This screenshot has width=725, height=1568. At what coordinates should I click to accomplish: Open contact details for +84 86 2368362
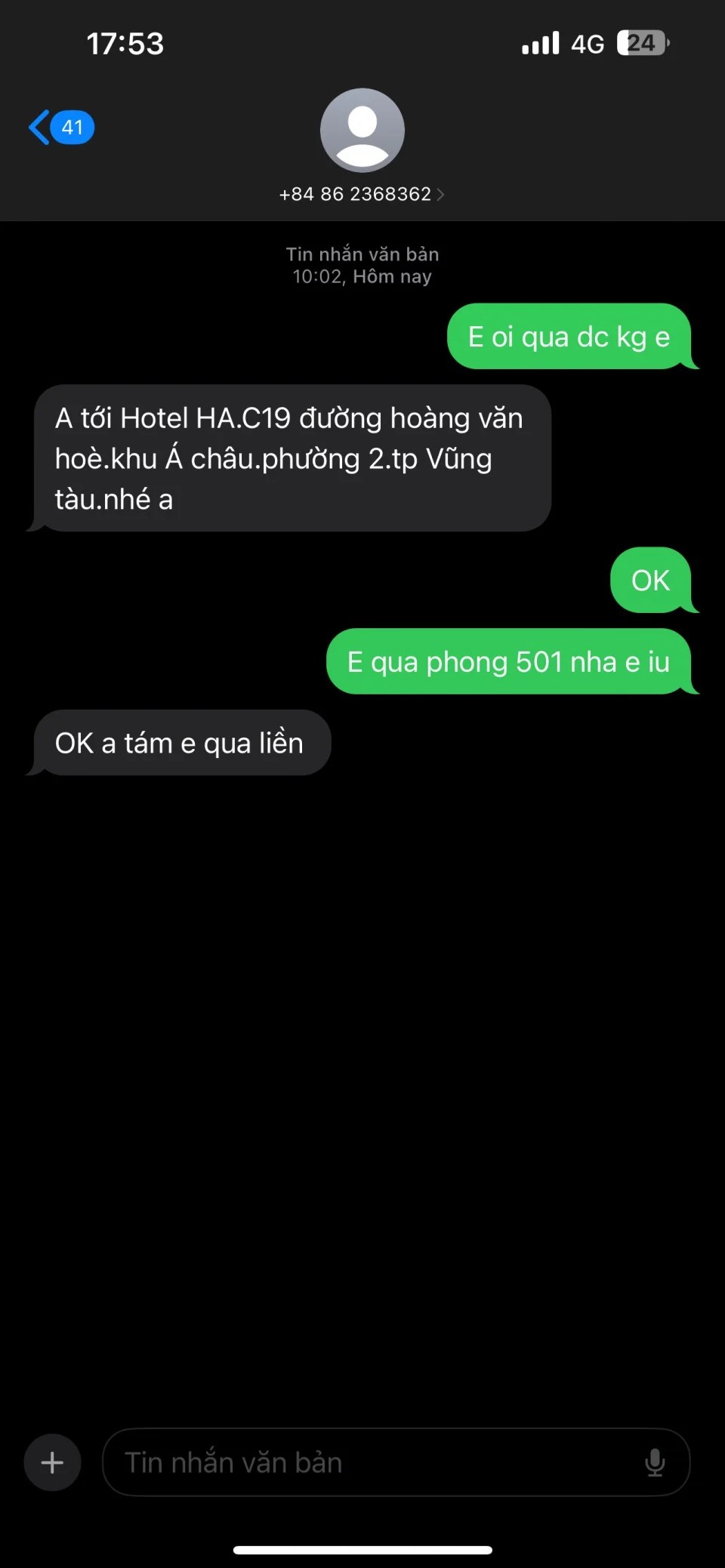pyautogui.click(x=362, y=194)
